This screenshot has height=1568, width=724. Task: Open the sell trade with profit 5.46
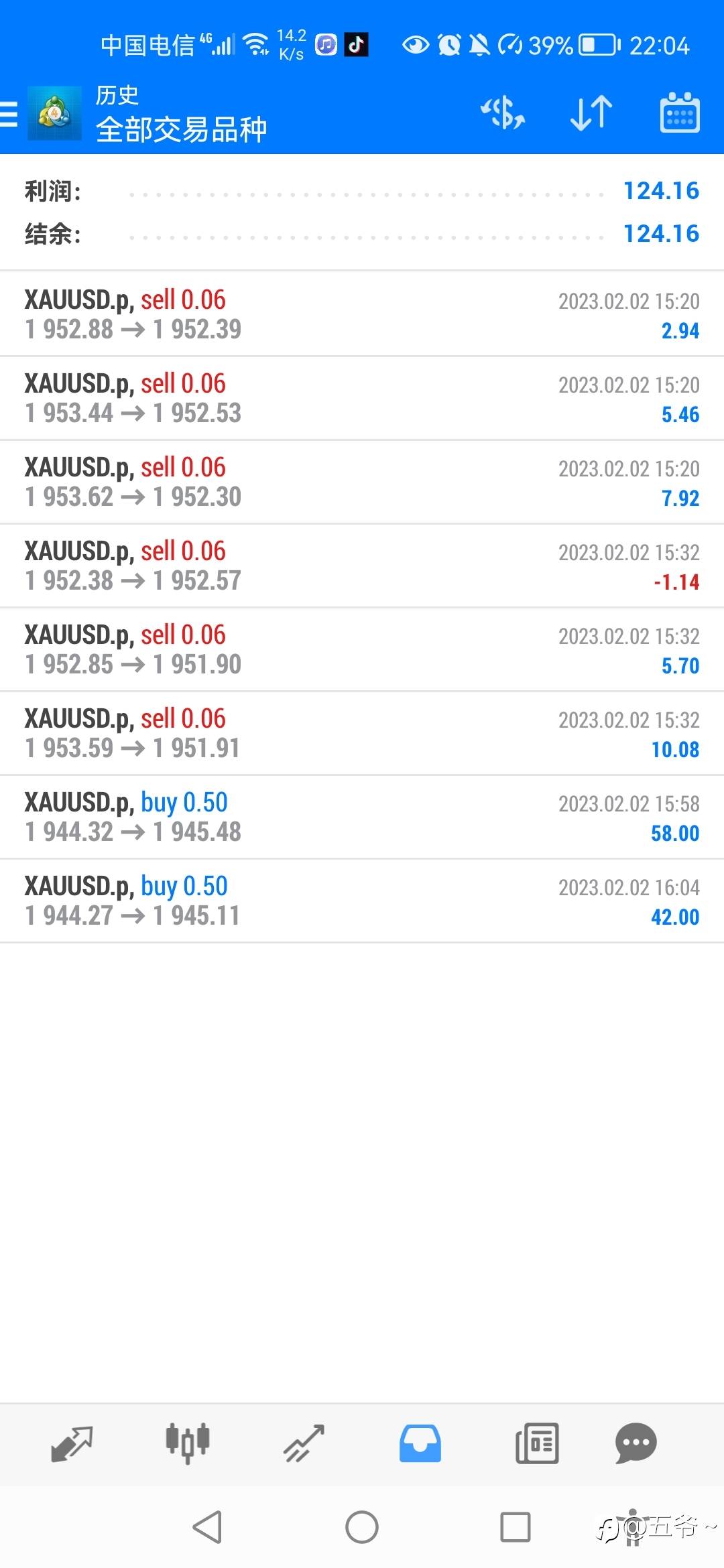[362, 397]
